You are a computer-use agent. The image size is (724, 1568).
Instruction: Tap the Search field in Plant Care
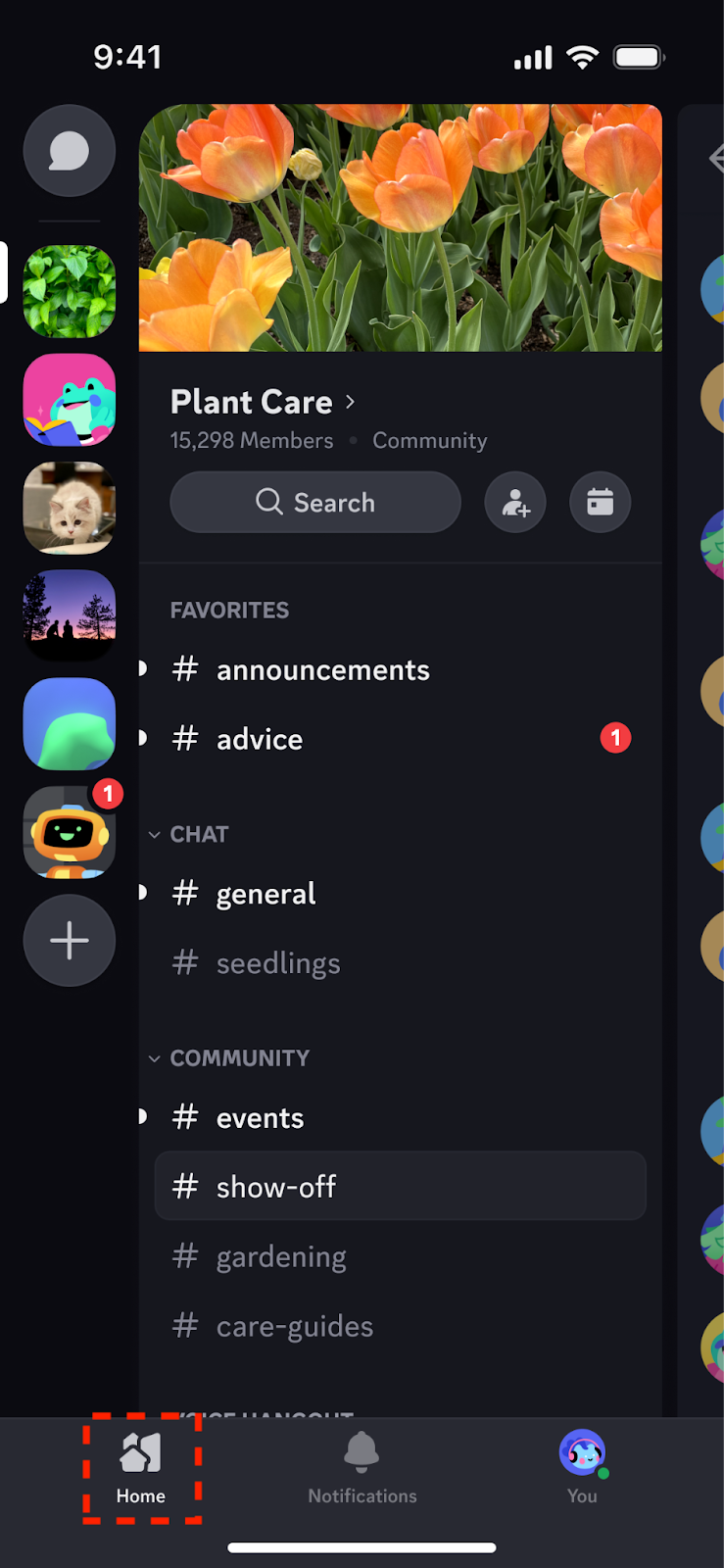point(314,502)
